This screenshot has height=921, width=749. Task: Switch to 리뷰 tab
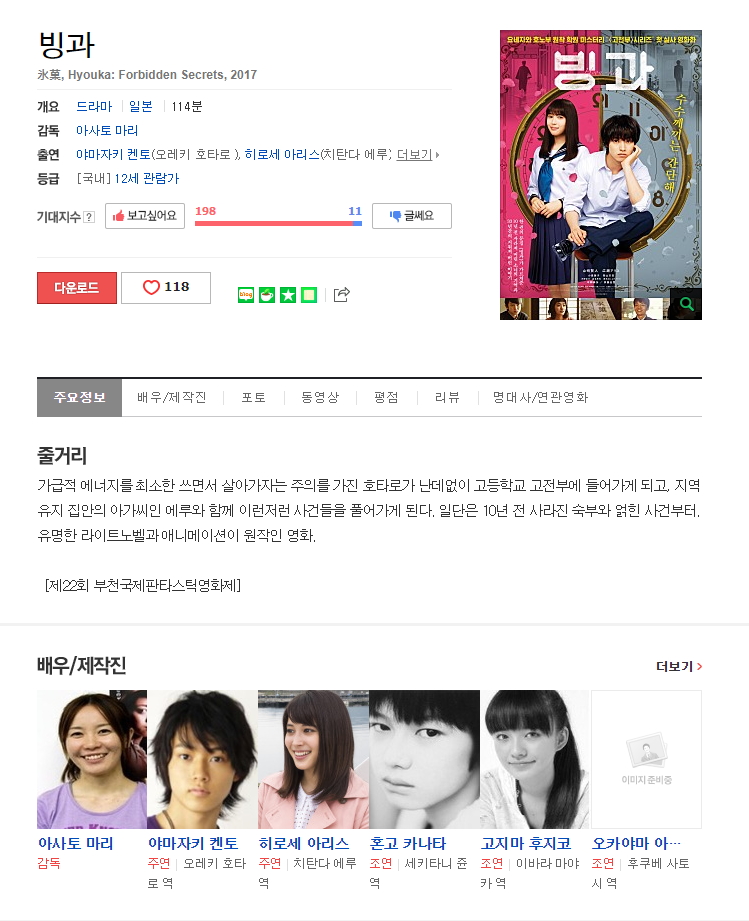pyautogui.click(x=447, y=397)
